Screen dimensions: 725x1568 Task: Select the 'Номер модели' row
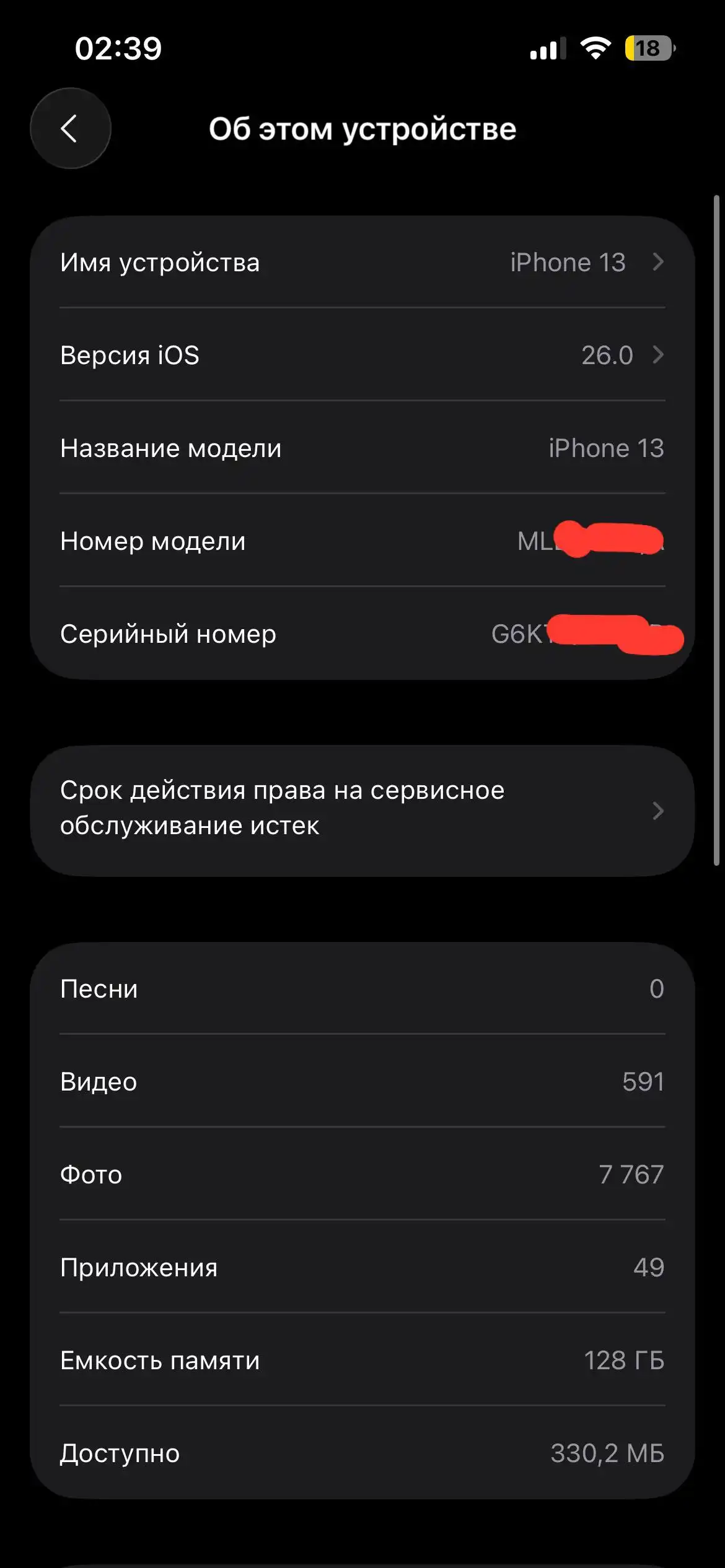coord(248,541)
